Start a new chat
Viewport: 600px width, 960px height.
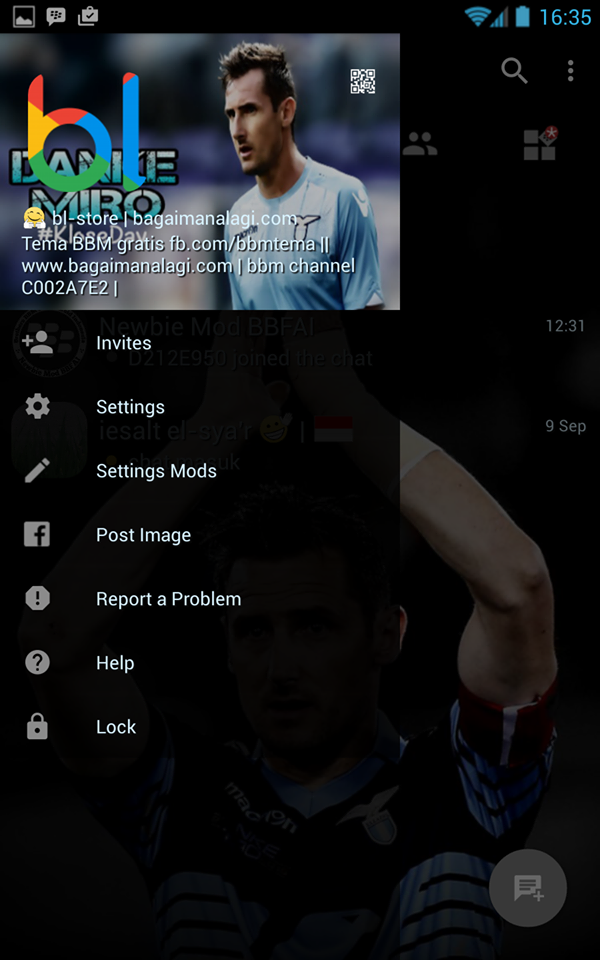tap(528, 887)
